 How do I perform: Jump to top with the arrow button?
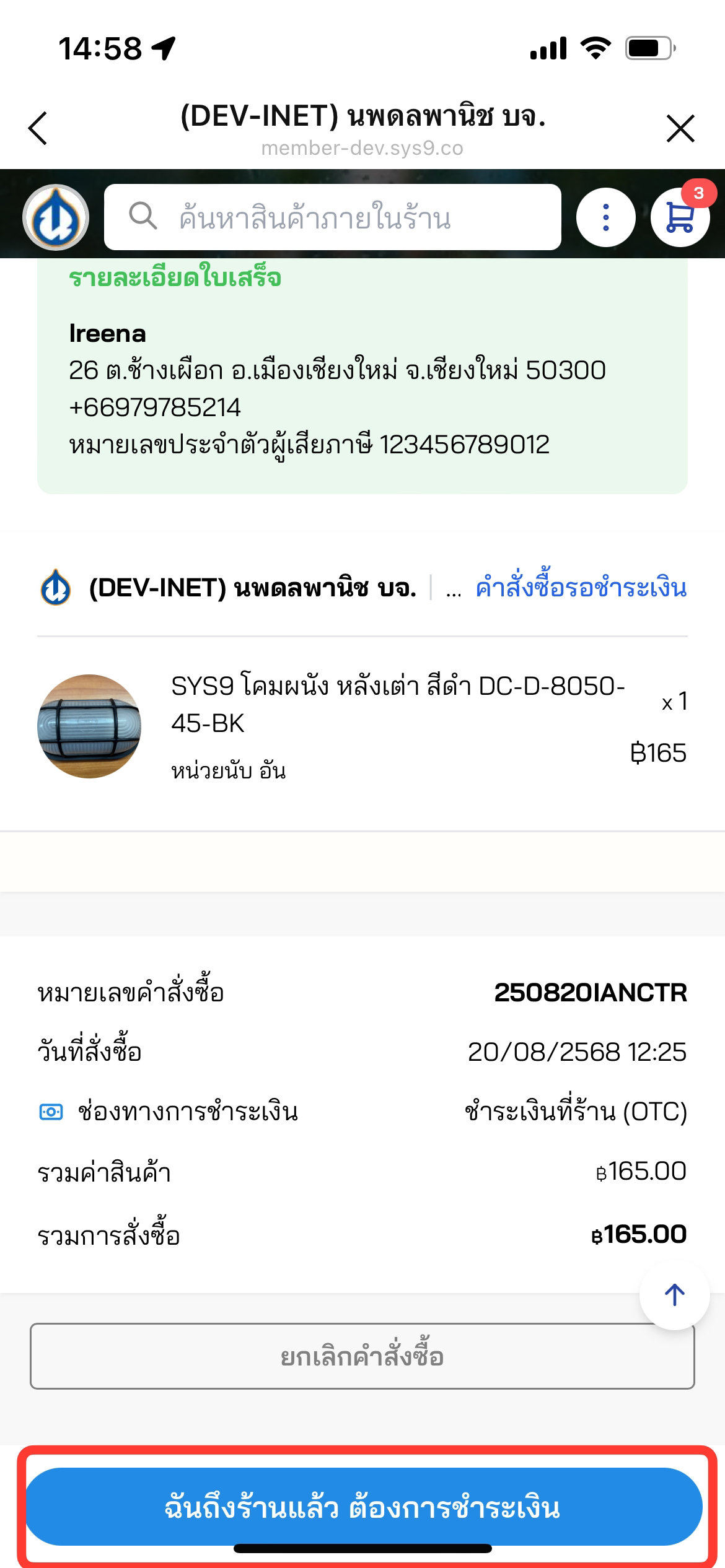point(674,1294)
